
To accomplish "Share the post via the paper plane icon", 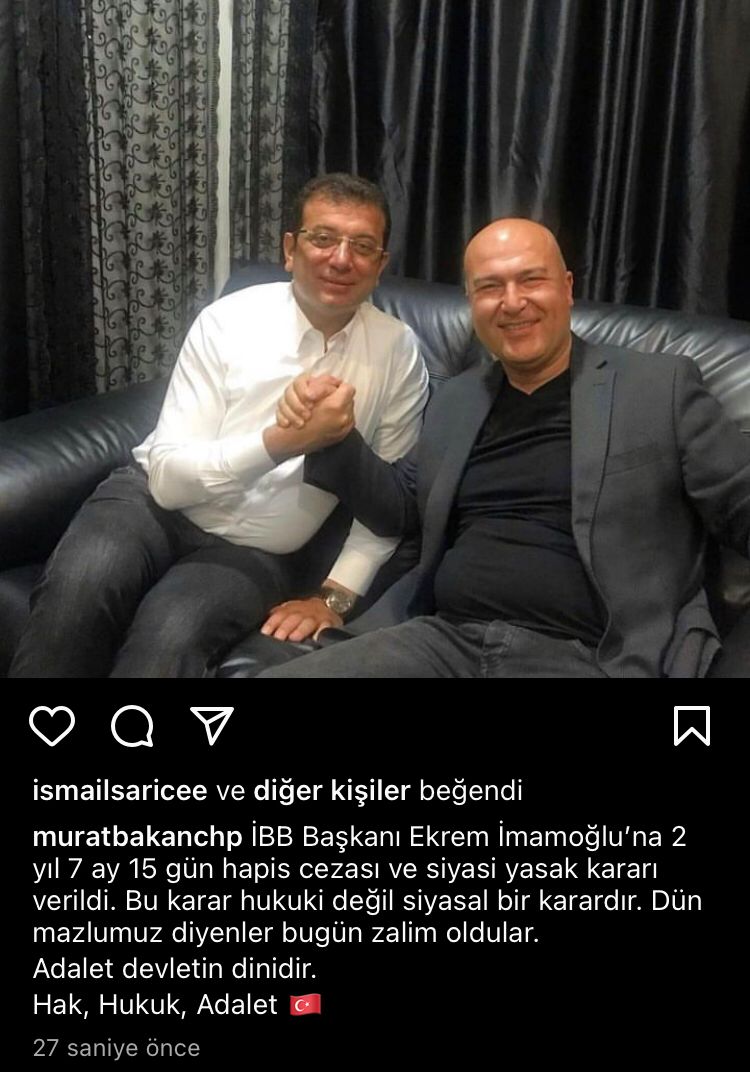I will (211, 726).
